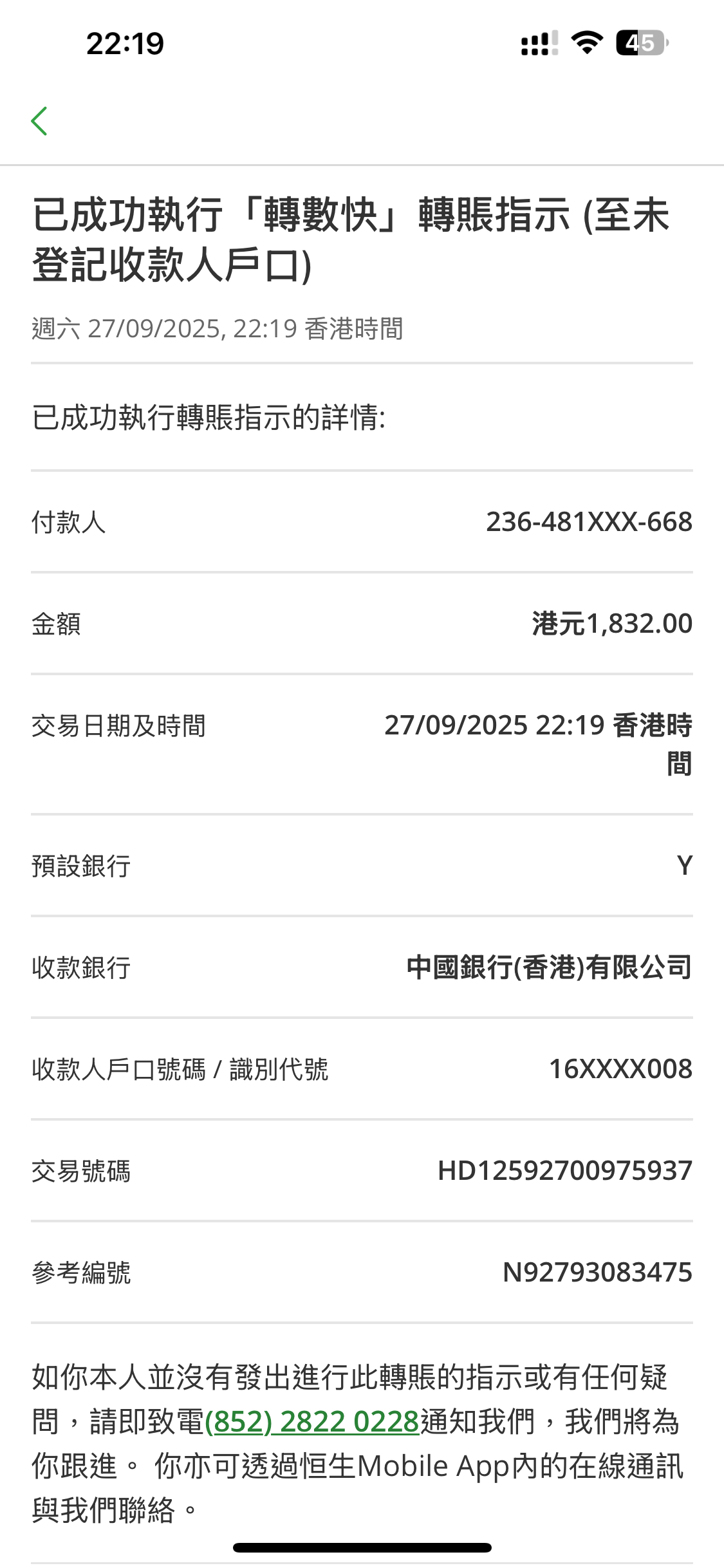Go back using the green arrow

pos(40,121)
